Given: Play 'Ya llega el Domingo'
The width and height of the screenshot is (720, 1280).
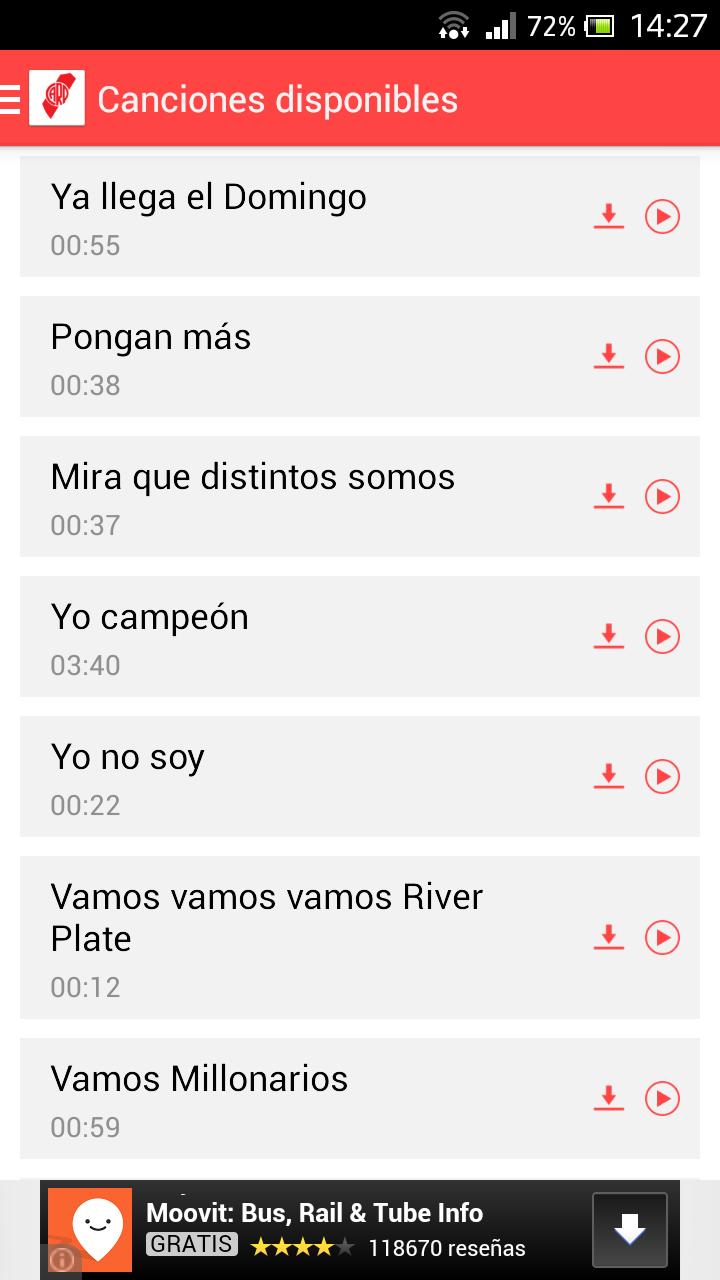Looking at the screenshot, I should click(661, 216).
